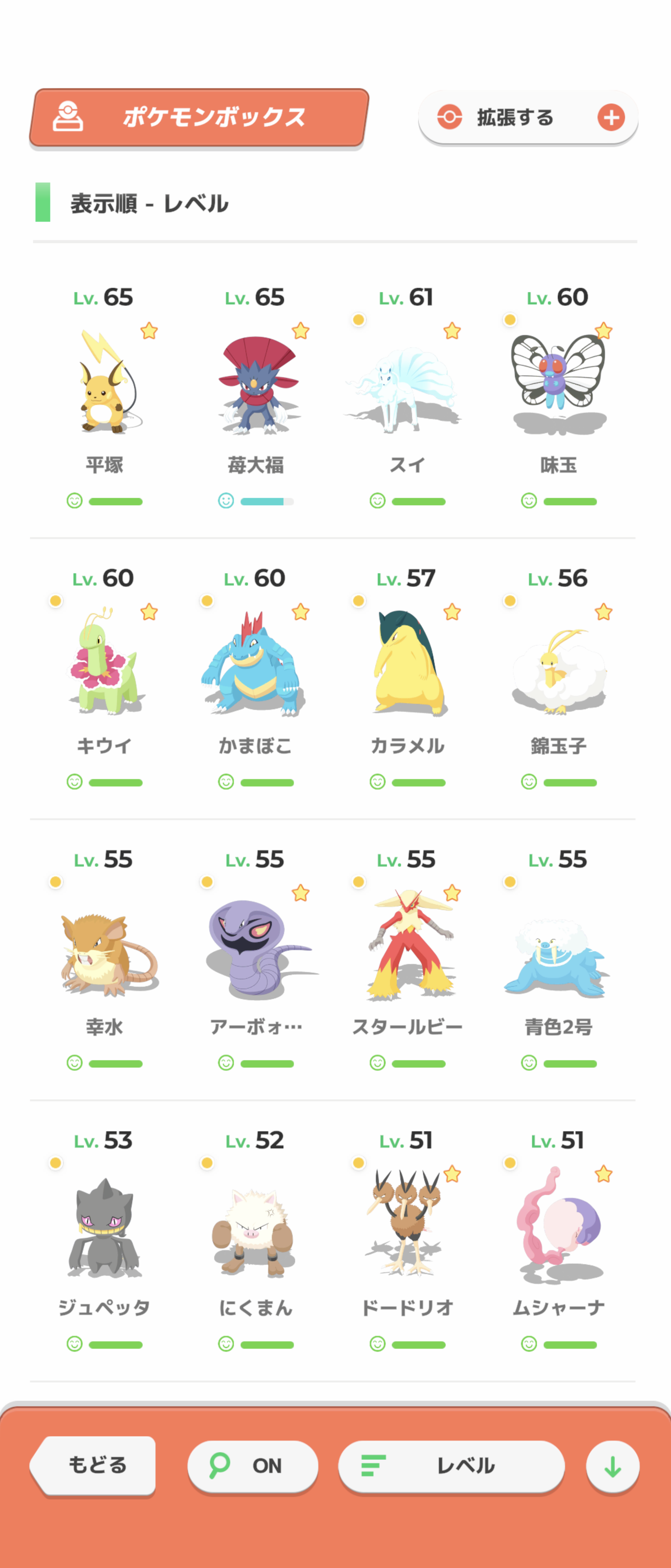Open the Banette named ジュペッタ
671x1568 pixels.
(104, 1227)
